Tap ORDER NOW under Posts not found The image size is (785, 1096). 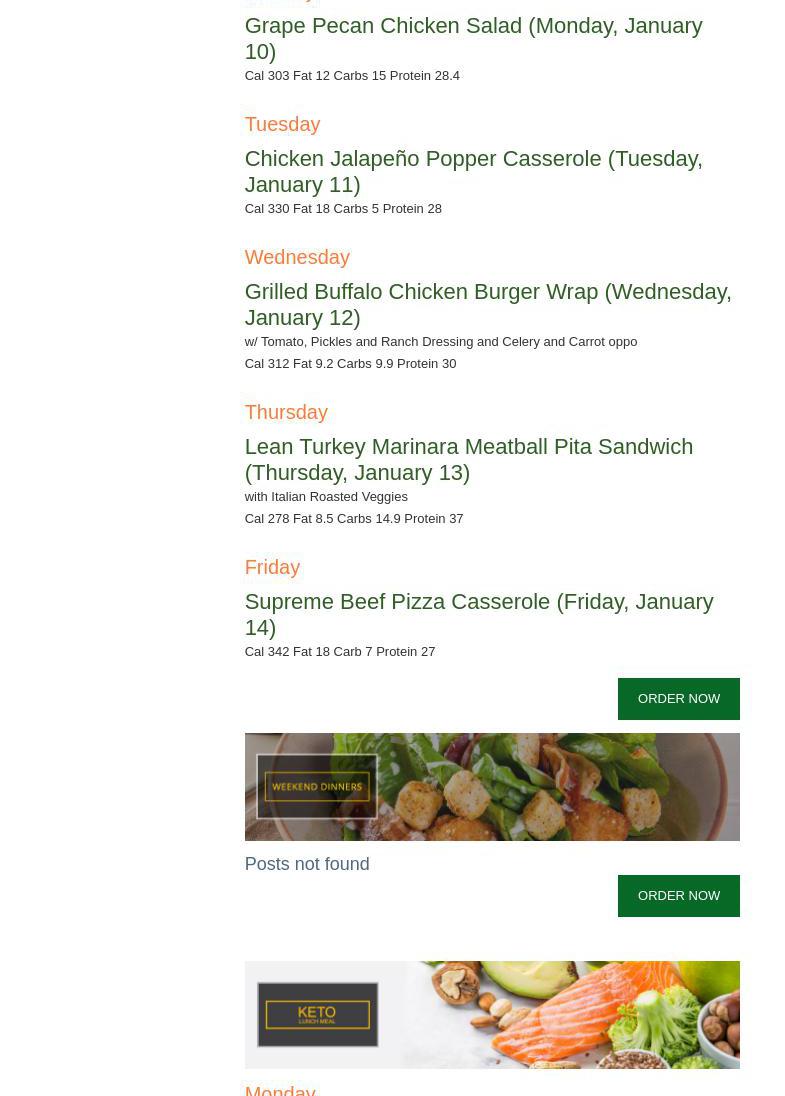[x=678, y=896]
